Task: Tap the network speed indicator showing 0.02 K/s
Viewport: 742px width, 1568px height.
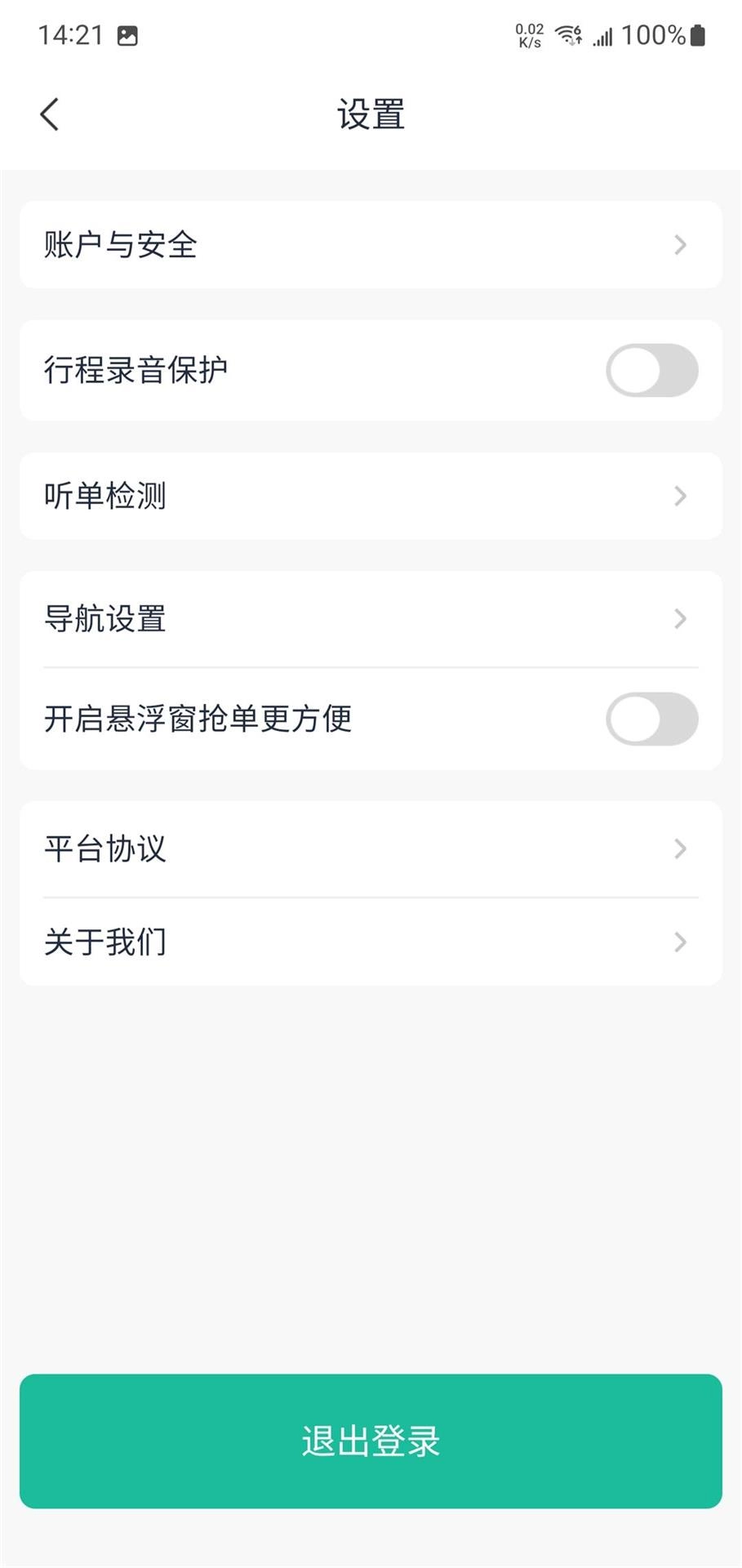Action: point(528,34)
